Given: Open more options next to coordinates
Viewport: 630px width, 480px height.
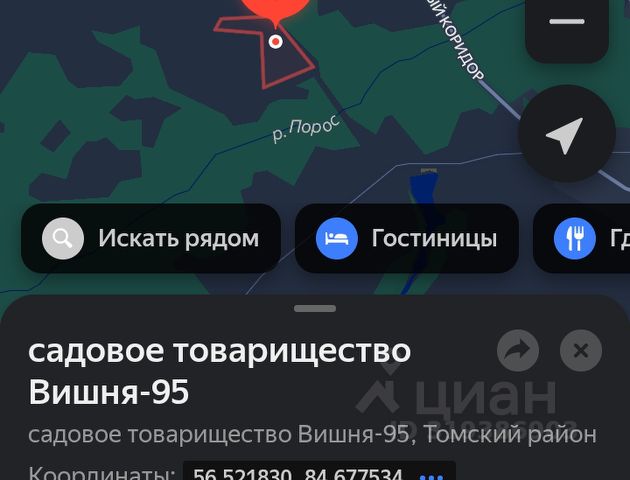Looking at the screenshot, I should pos(430,476).
